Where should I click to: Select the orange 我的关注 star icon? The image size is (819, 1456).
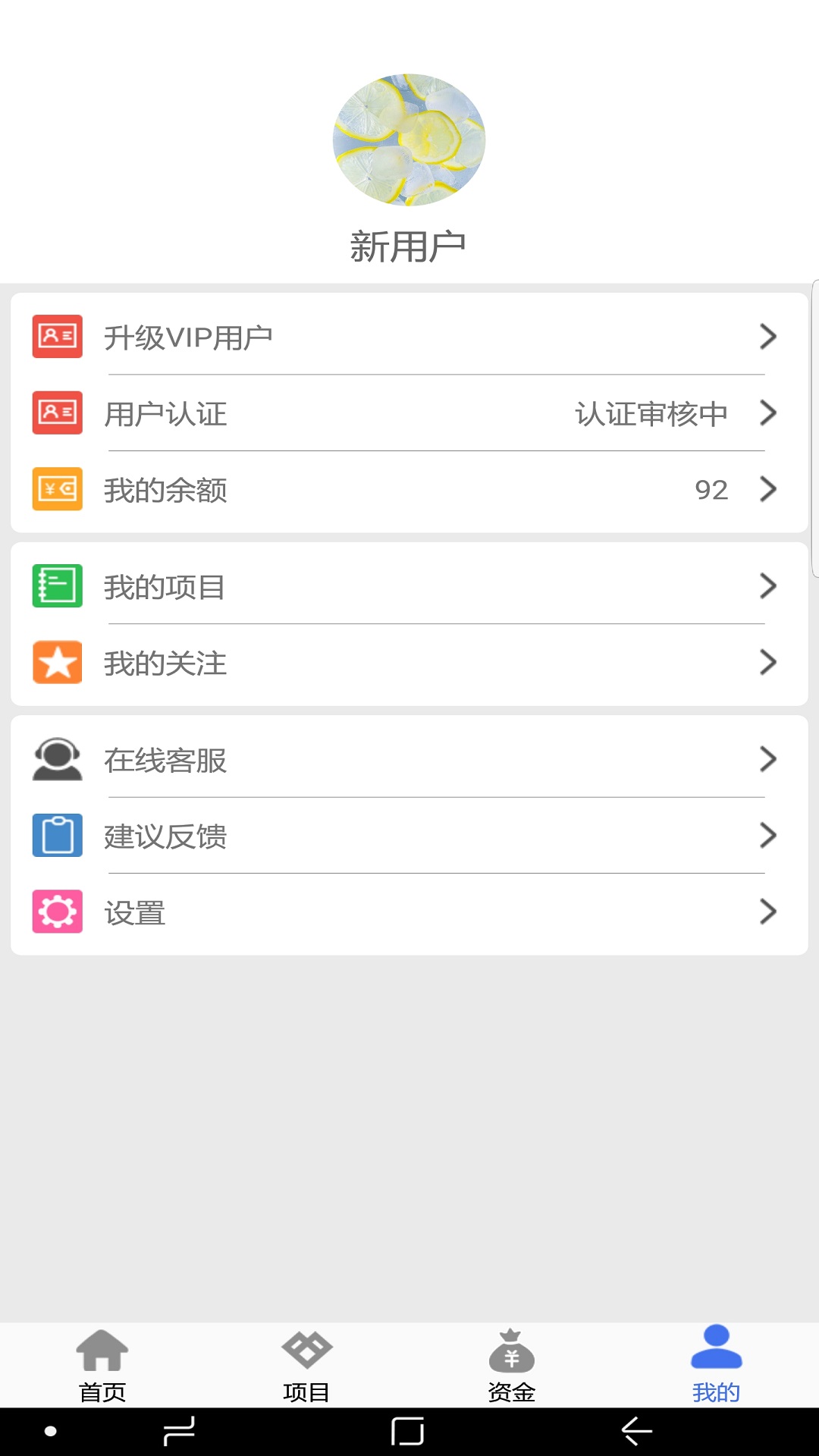click(x=57, y=663)
